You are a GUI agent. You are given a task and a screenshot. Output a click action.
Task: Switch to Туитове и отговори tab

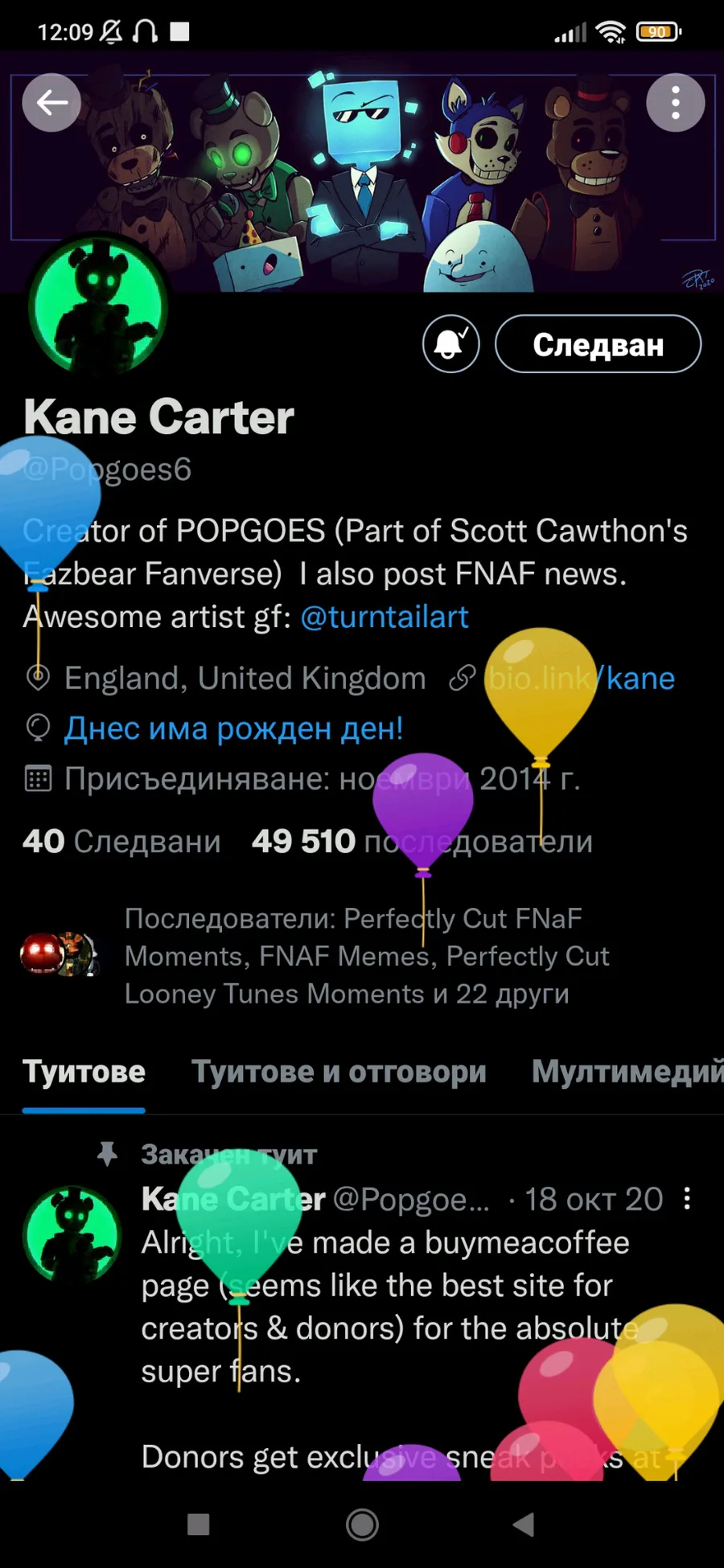pyautogui.click(x=339, y=1072)
